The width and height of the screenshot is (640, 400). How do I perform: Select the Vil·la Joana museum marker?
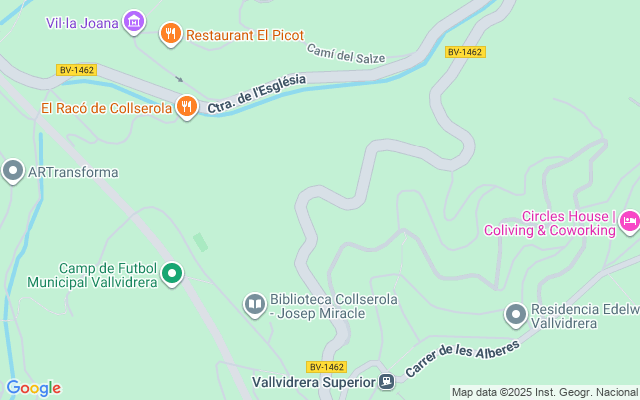(134, 22)
